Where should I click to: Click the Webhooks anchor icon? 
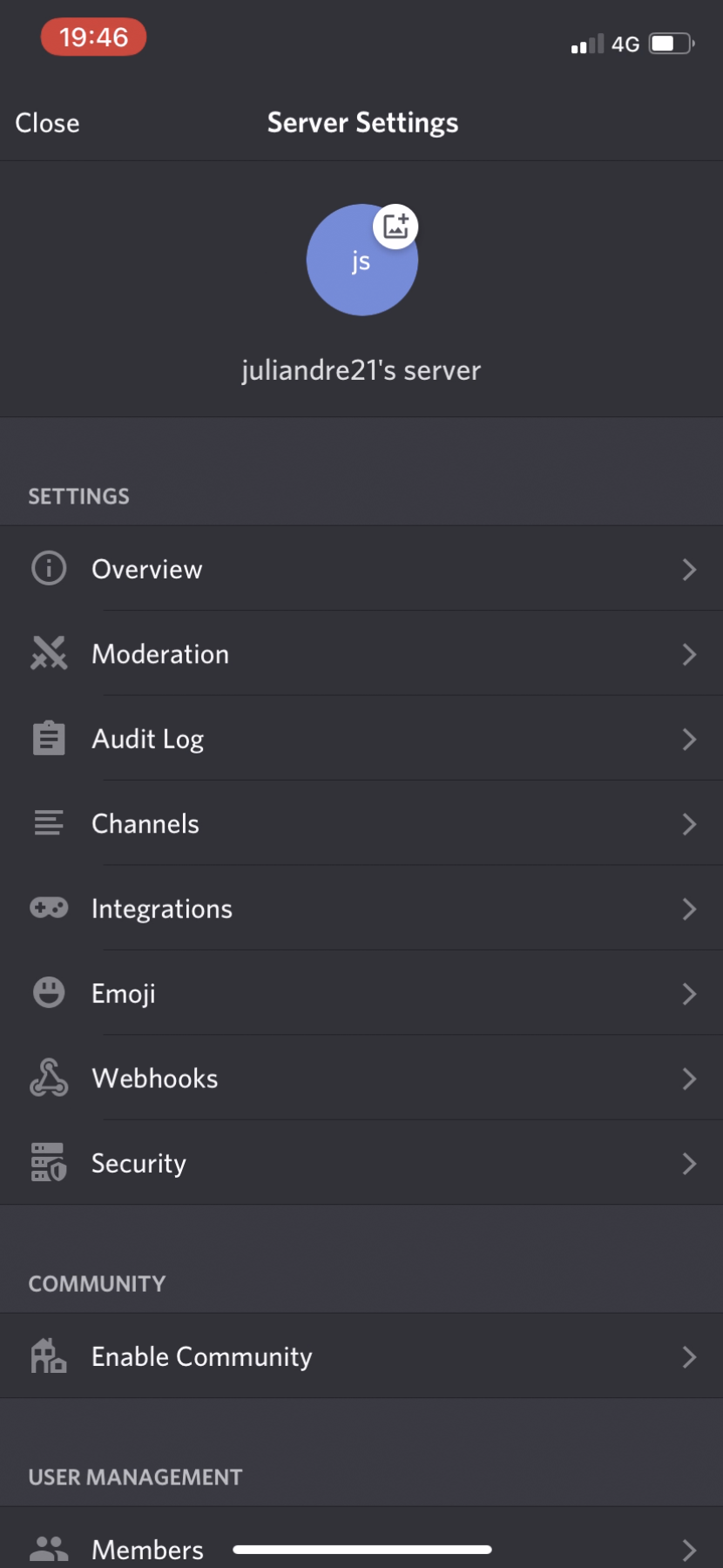49,1078
